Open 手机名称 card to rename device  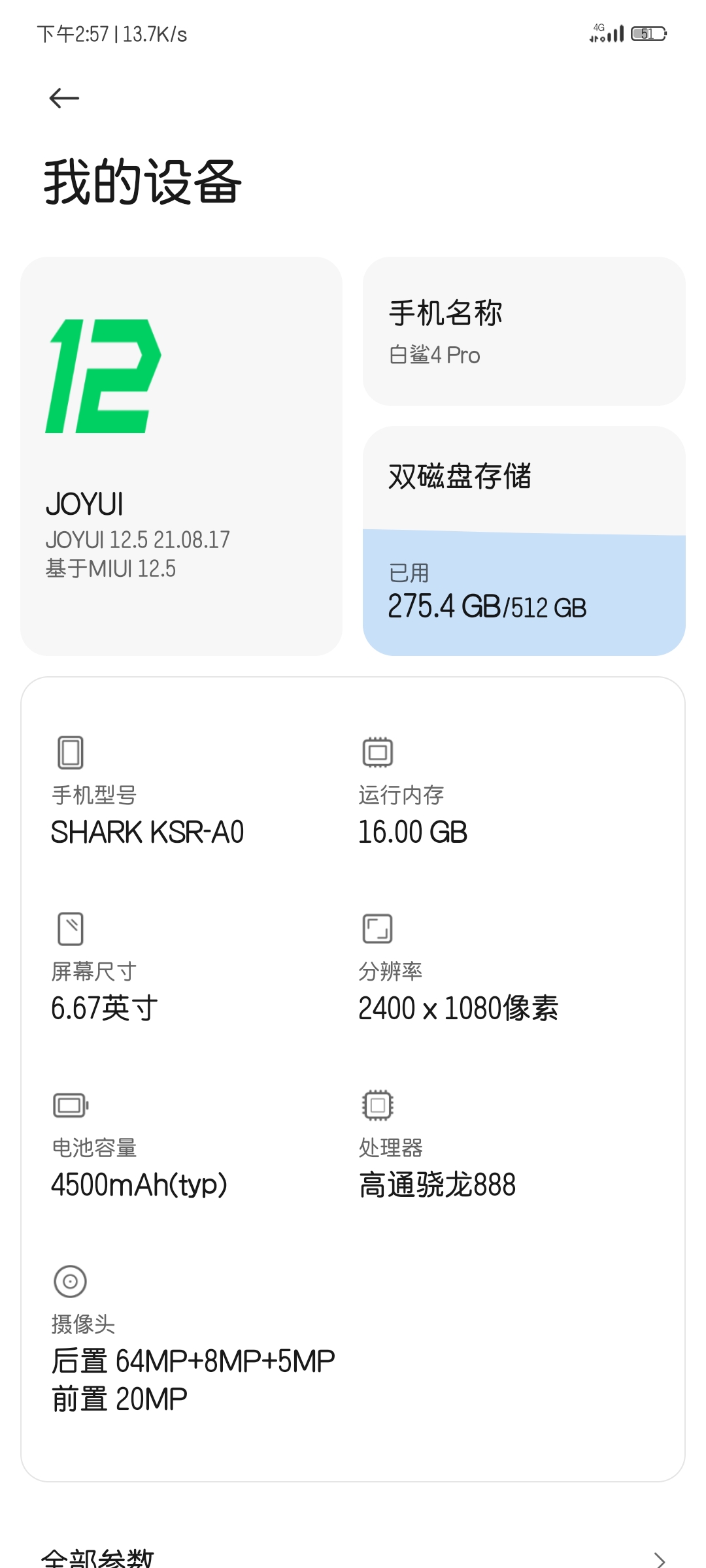point(524,331)
